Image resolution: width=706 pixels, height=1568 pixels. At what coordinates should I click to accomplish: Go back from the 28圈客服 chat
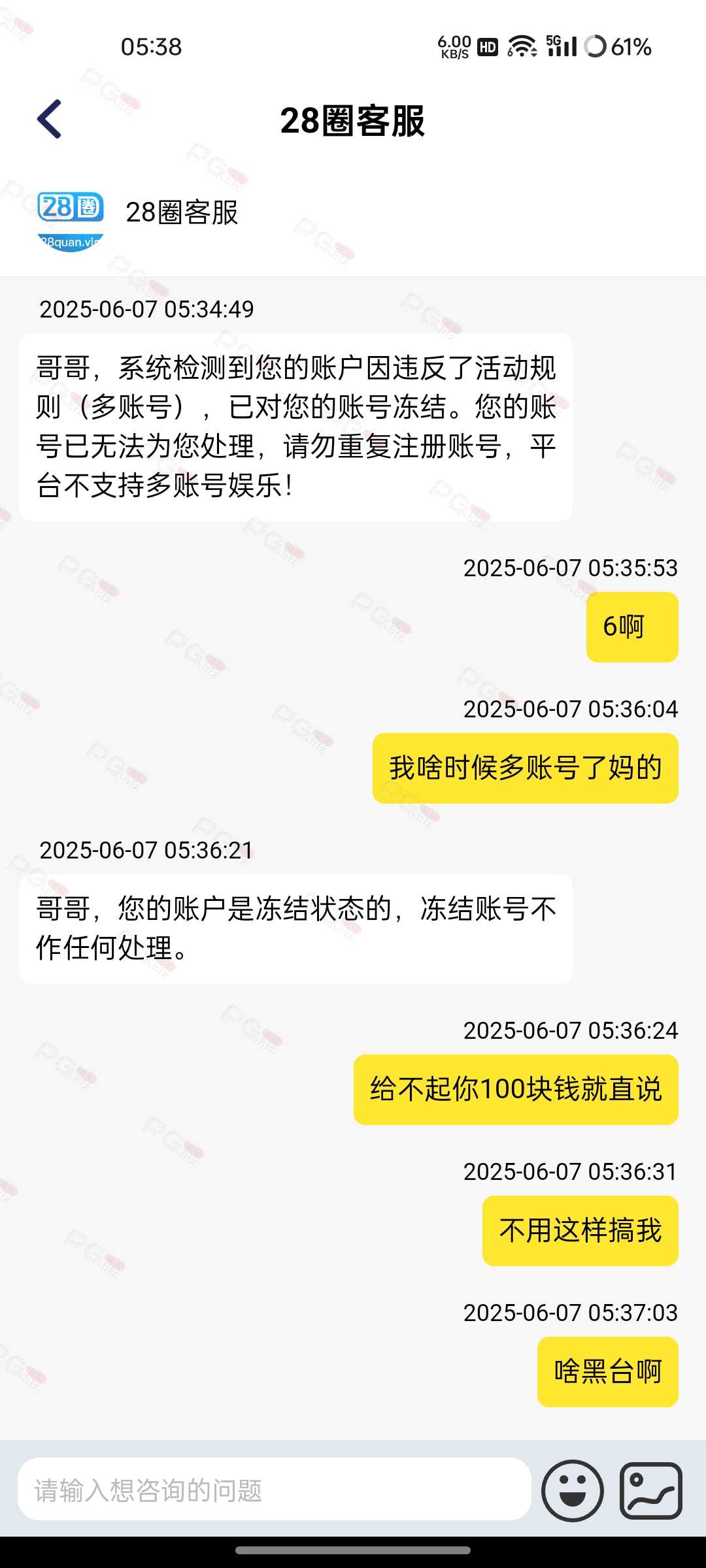pyautogui.click(x=50, y=120)
